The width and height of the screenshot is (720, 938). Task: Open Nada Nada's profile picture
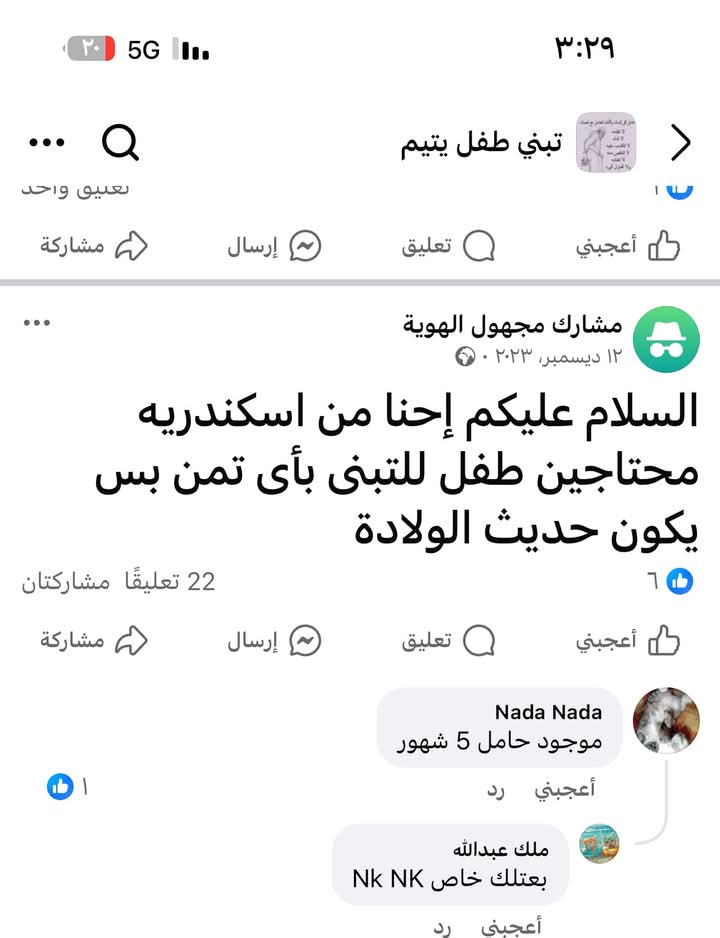[x=667, y=720]
